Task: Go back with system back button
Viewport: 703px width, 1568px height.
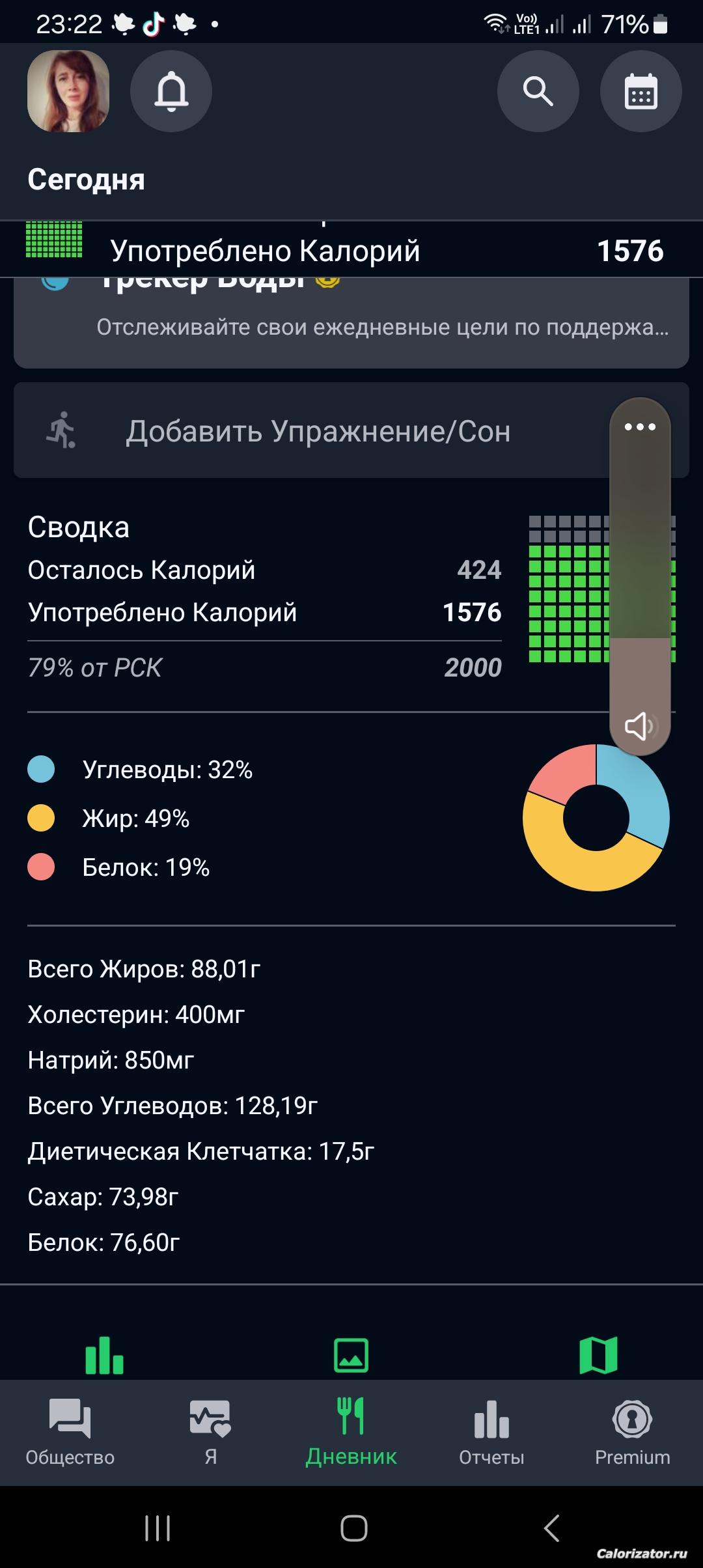Action: click(x=551, y=1528)
